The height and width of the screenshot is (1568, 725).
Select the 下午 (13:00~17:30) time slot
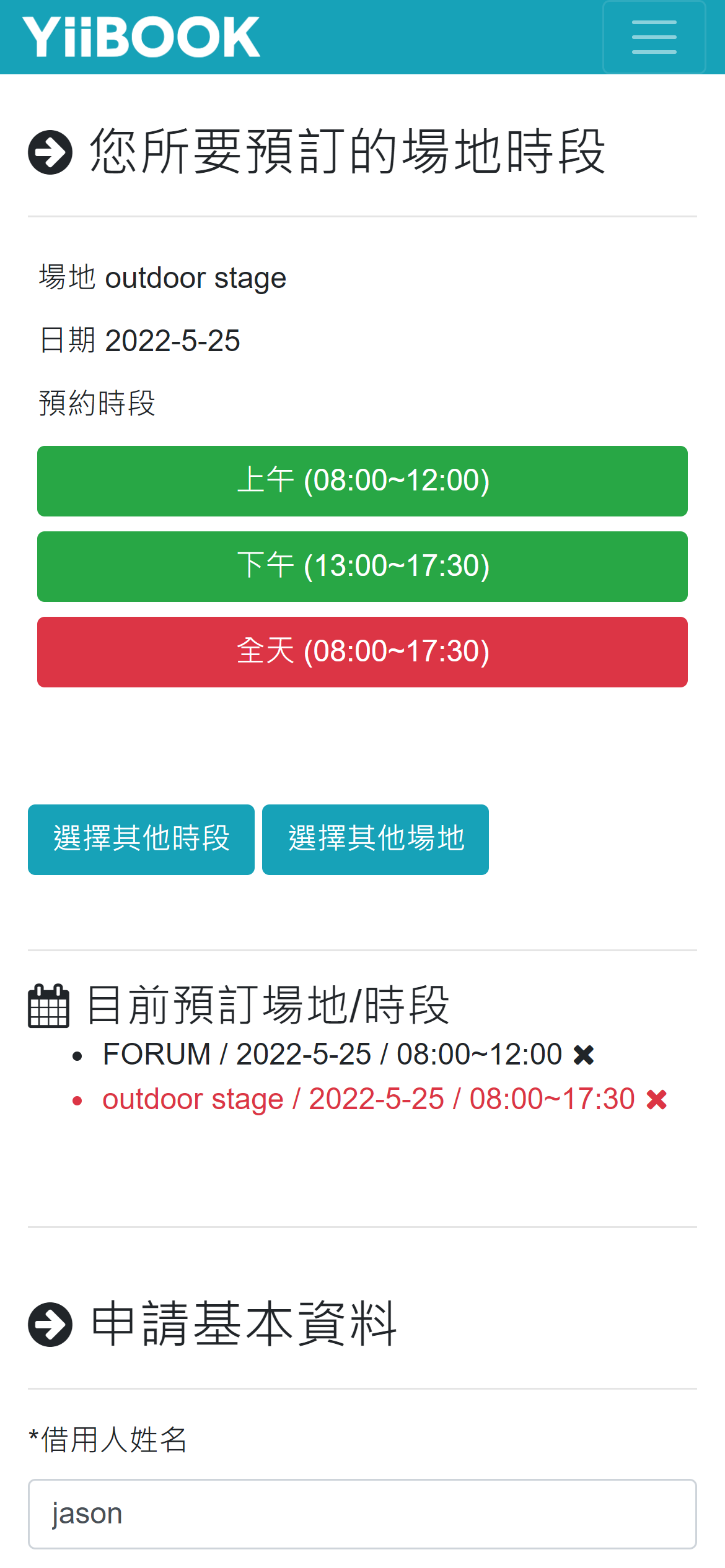tap(362, 567)
